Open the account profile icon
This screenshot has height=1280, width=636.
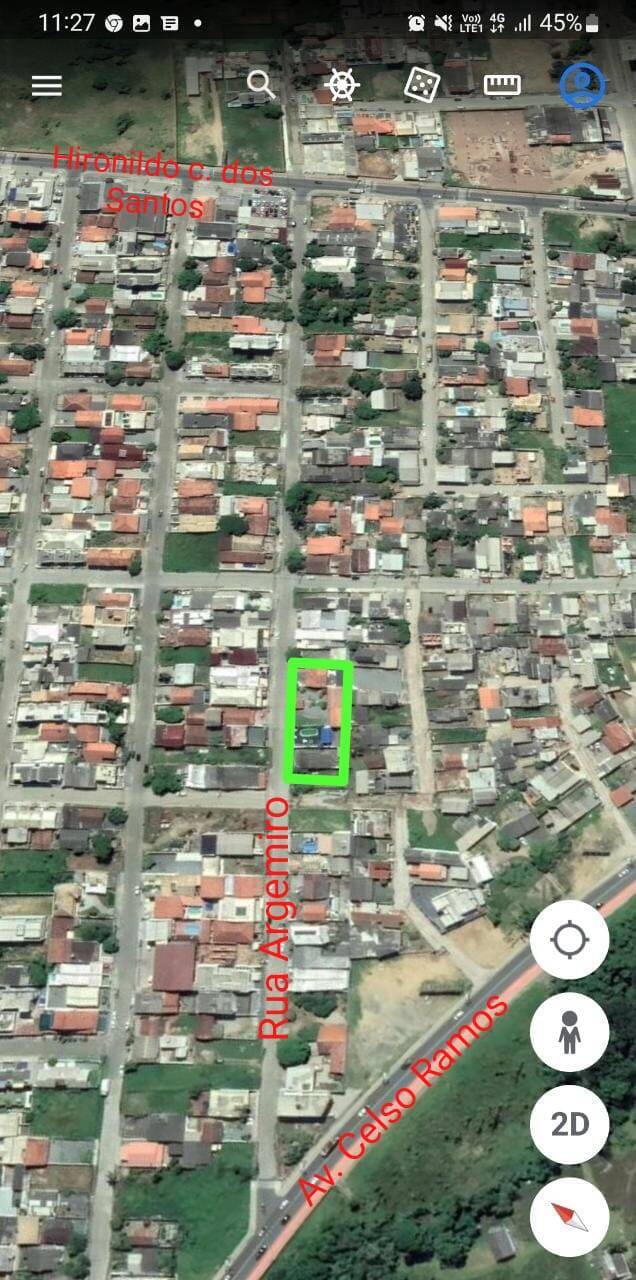pos(582,85)
